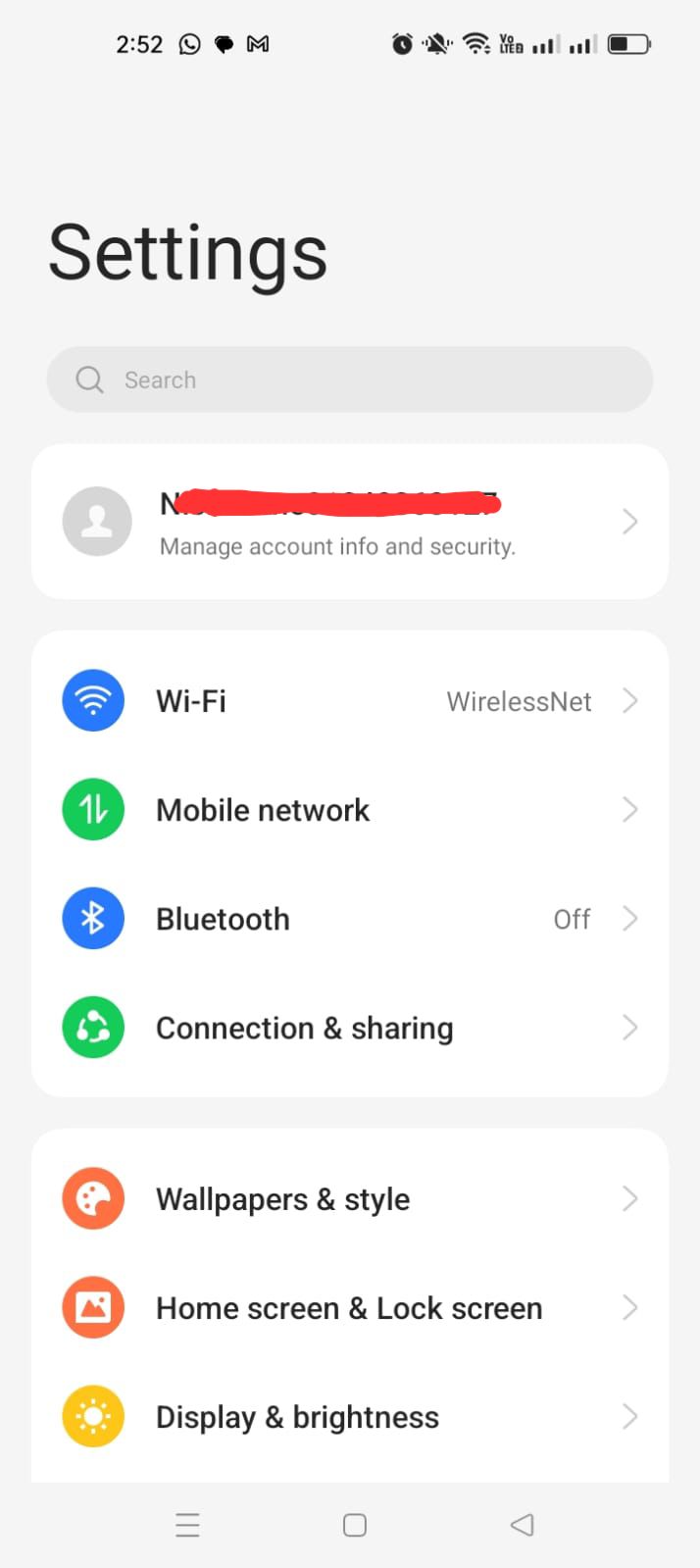Go back using the system back button
Screen dimensions: 700x1568
tap(523, 1525)
